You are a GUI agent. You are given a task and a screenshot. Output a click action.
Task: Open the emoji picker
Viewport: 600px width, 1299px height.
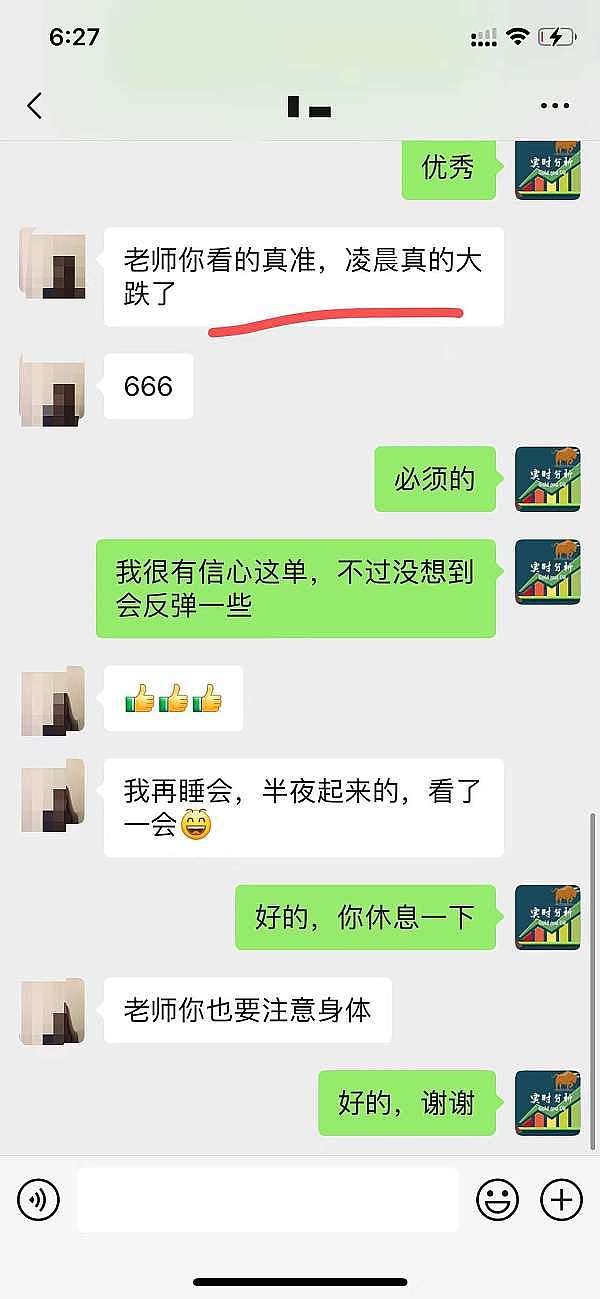497,1198
